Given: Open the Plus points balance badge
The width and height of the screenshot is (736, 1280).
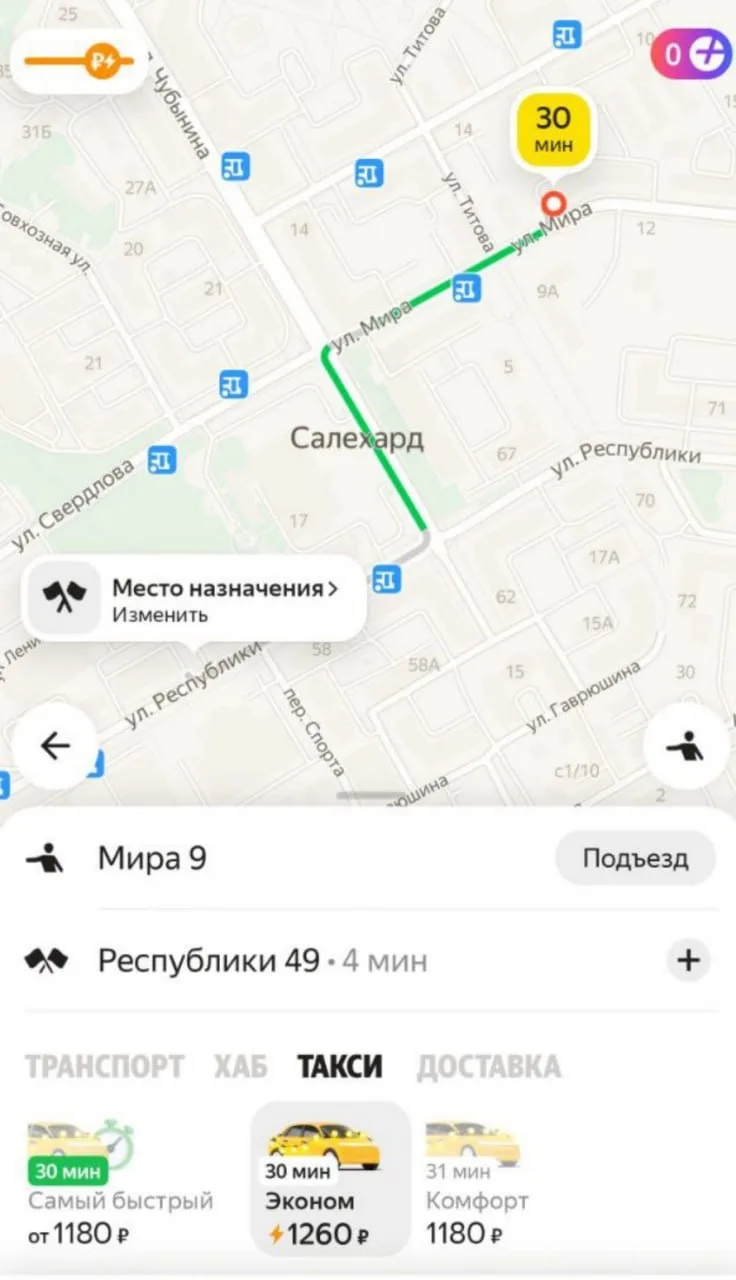Looking at the screenshot, I should 691,54.
